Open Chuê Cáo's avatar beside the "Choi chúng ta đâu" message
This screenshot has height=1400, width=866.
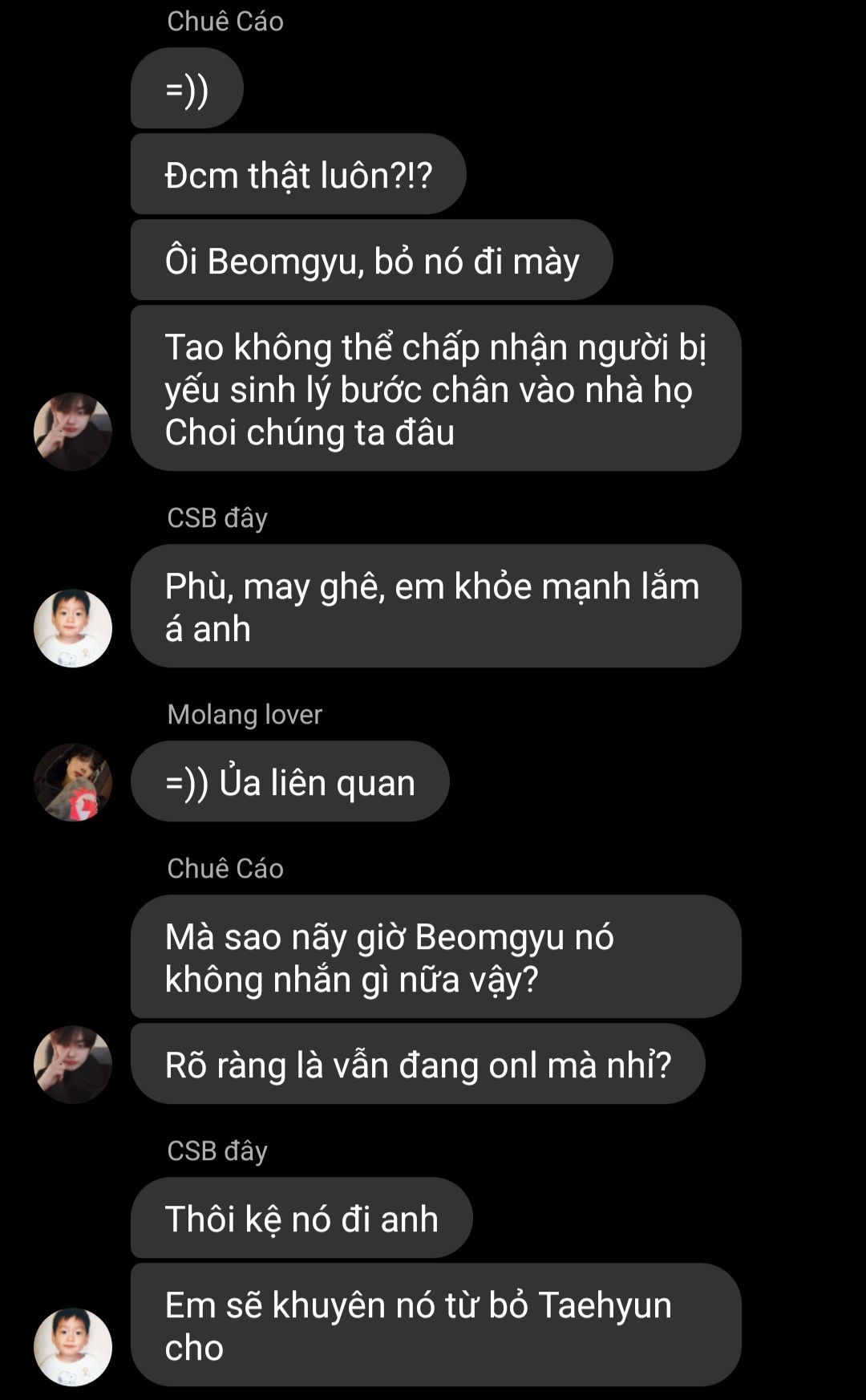(x=73, y=432)
